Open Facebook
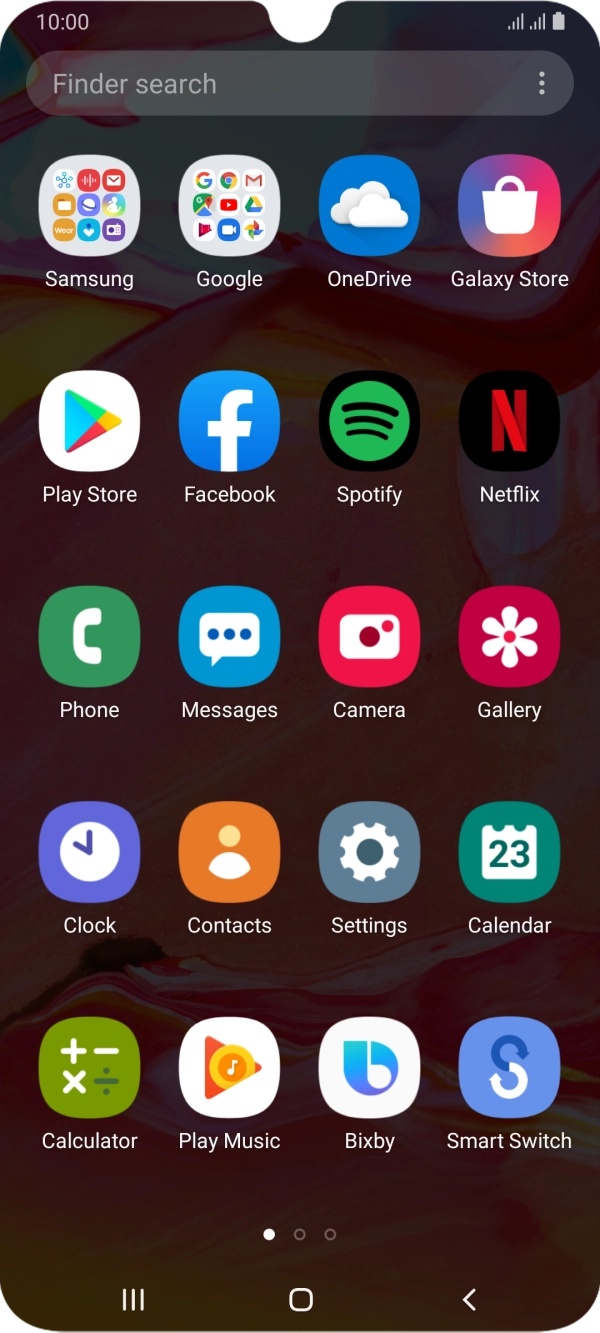600x1333 pixels. [229, 421]
